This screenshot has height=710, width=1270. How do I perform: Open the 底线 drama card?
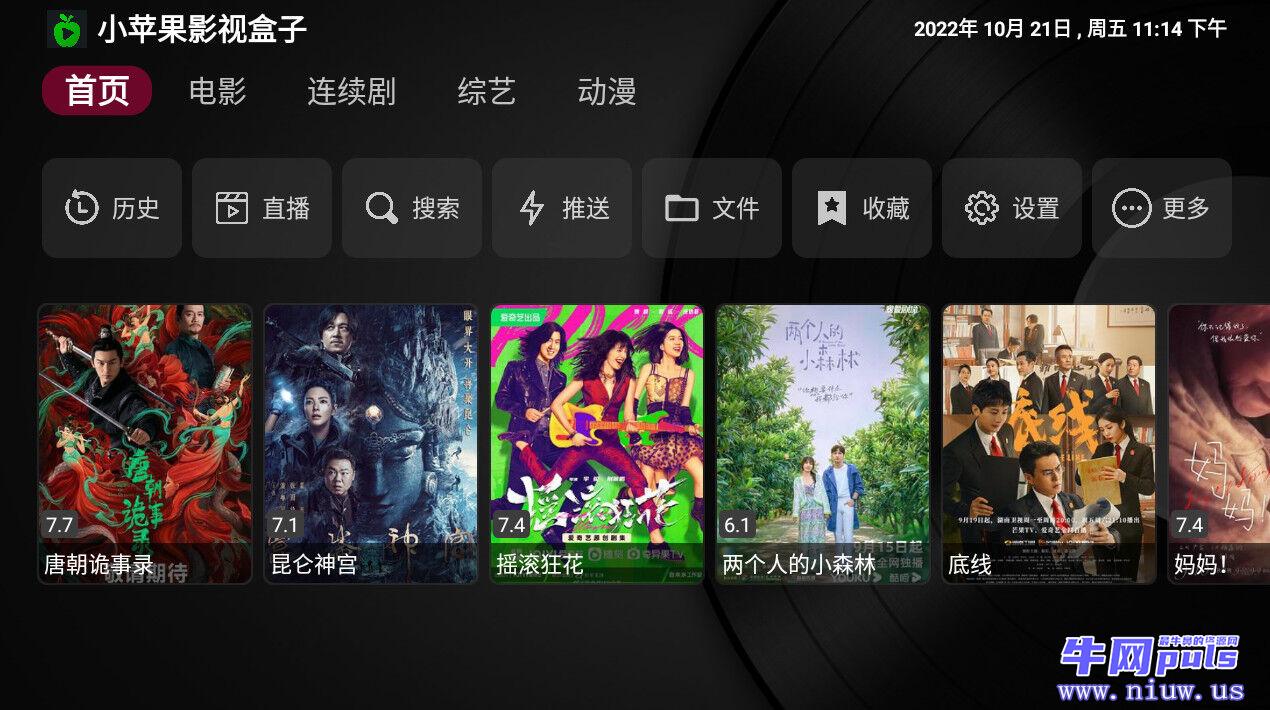pyautogui.click(x=1049, y=444)
